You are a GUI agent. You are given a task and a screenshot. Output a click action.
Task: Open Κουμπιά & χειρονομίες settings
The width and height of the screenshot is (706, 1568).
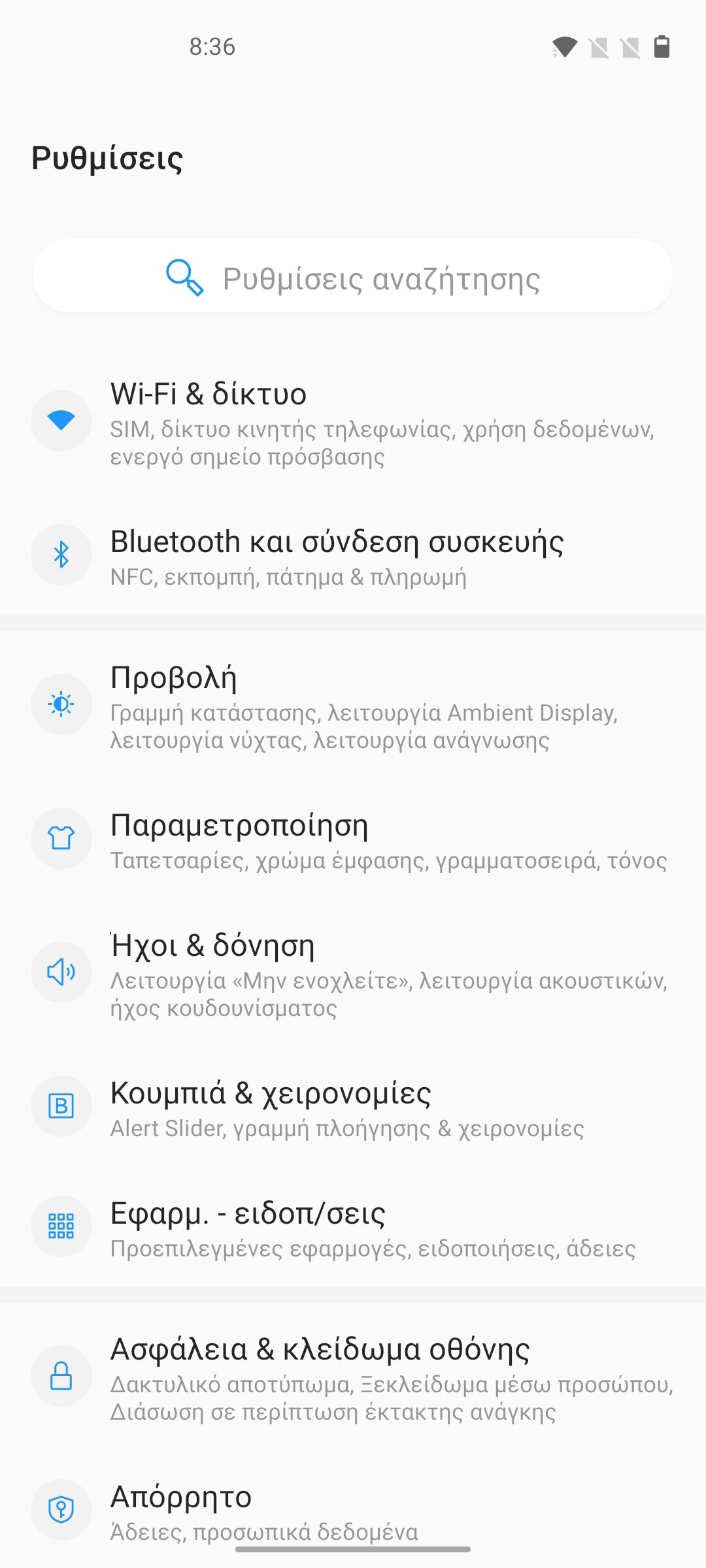(353, 1106)
